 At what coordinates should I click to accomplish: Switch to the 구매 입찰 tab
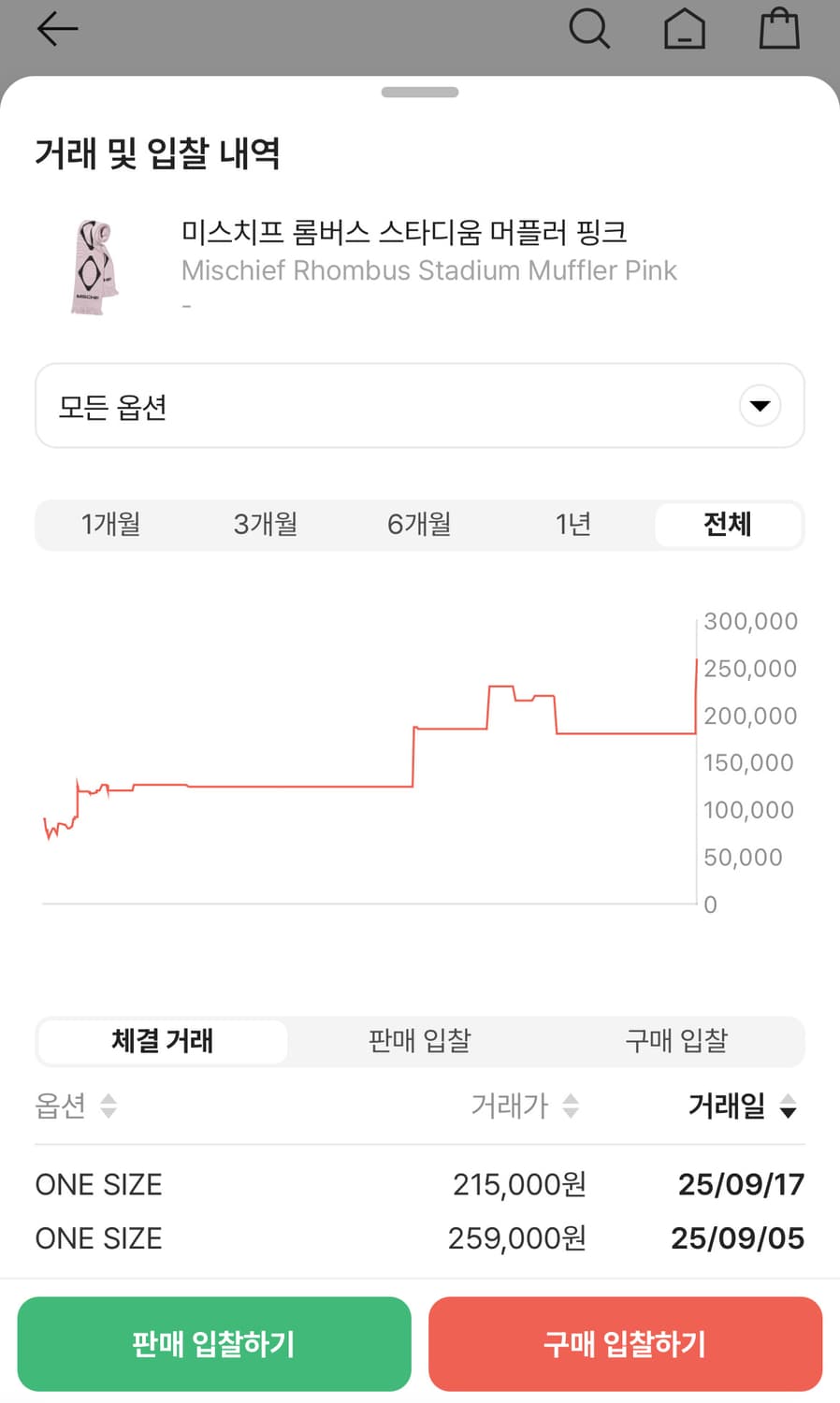675,1040
